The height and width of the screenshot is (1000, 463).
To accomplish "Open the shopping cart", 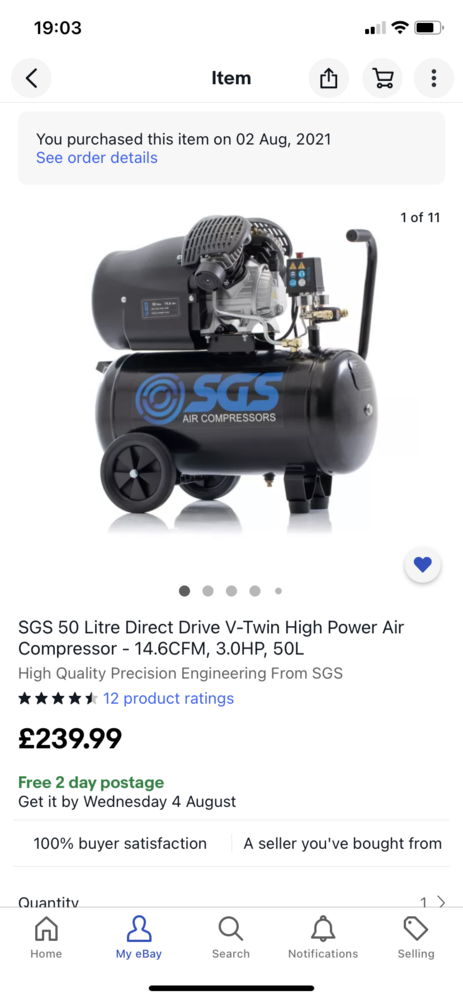I will click(382, 78).
